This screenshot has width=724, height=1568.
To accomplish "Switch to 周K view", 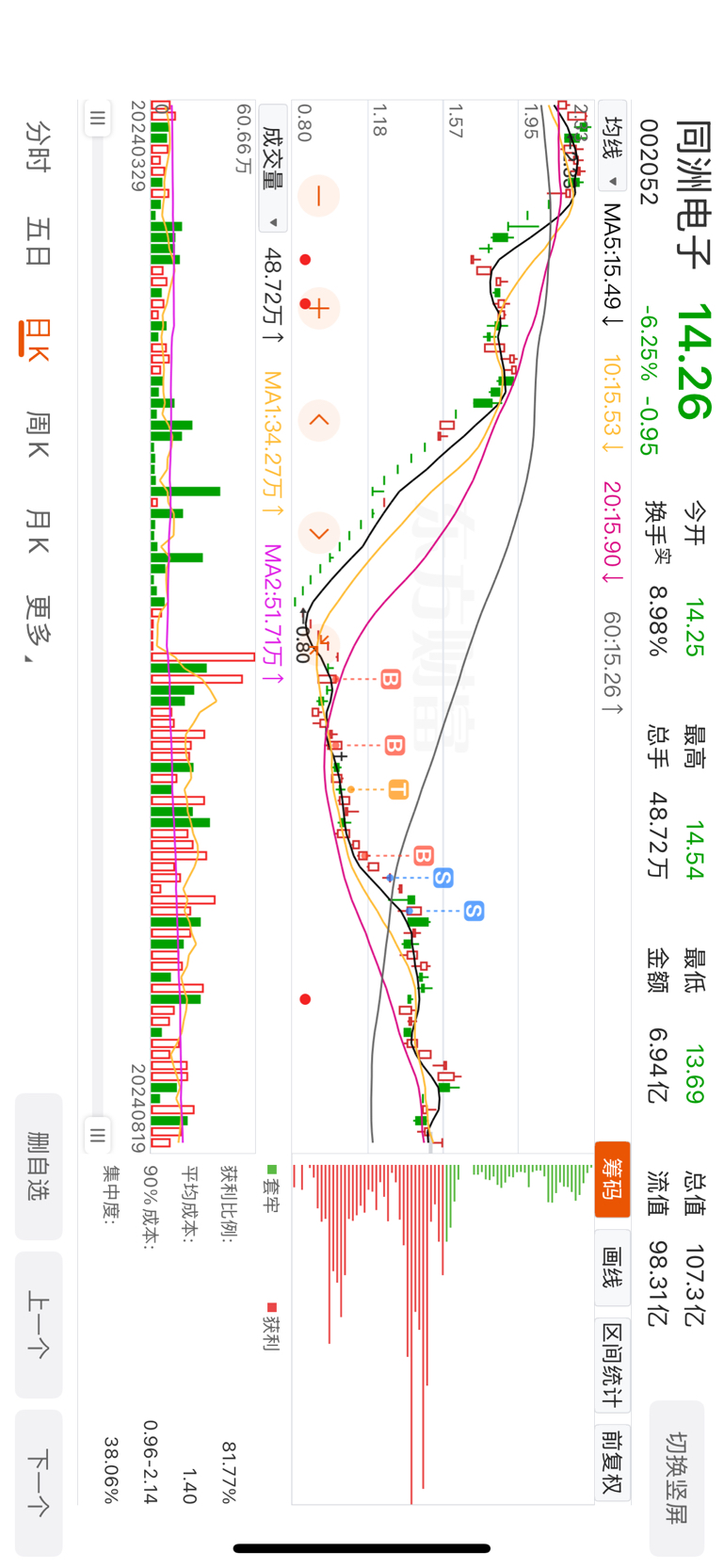I will pos(38,434).
